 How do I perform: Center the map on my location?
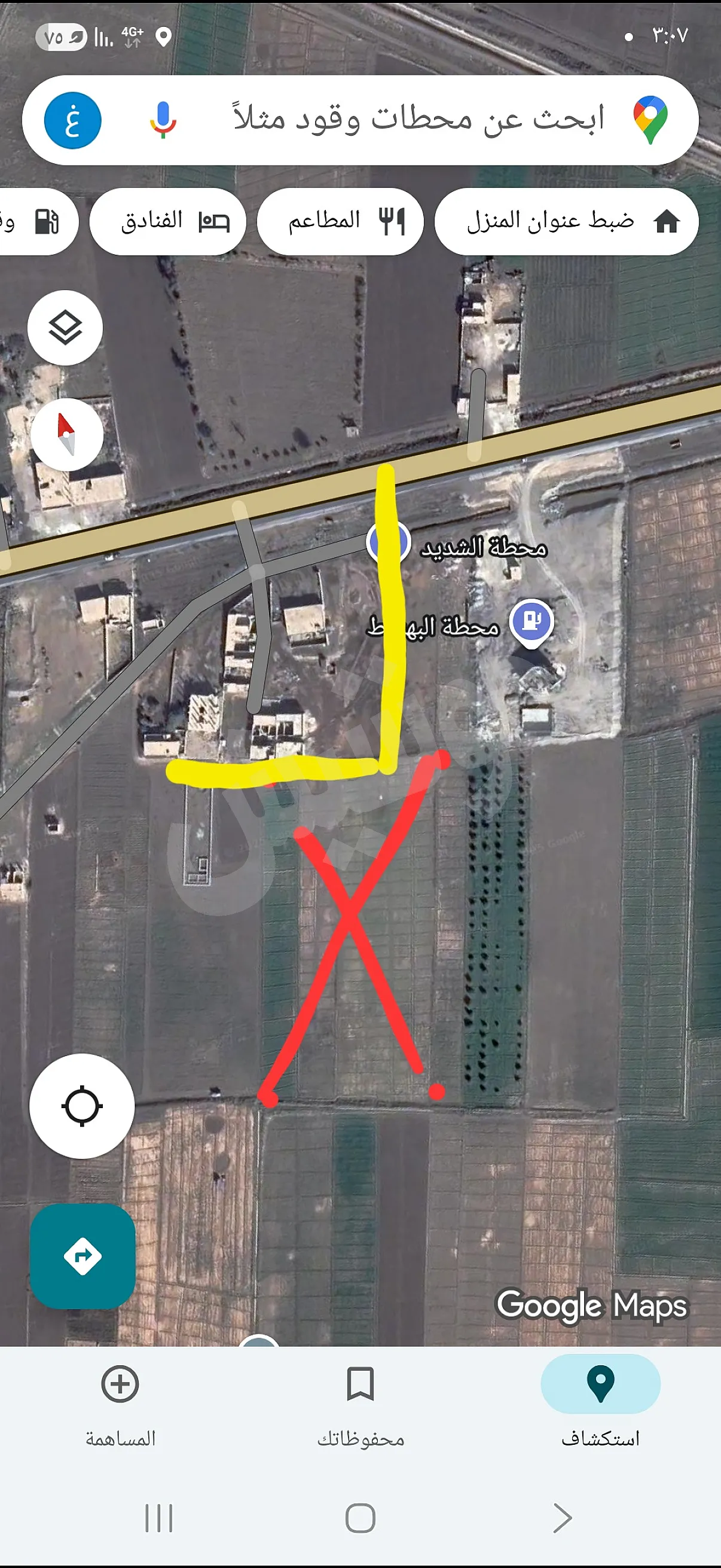[x=81, y=1106]
